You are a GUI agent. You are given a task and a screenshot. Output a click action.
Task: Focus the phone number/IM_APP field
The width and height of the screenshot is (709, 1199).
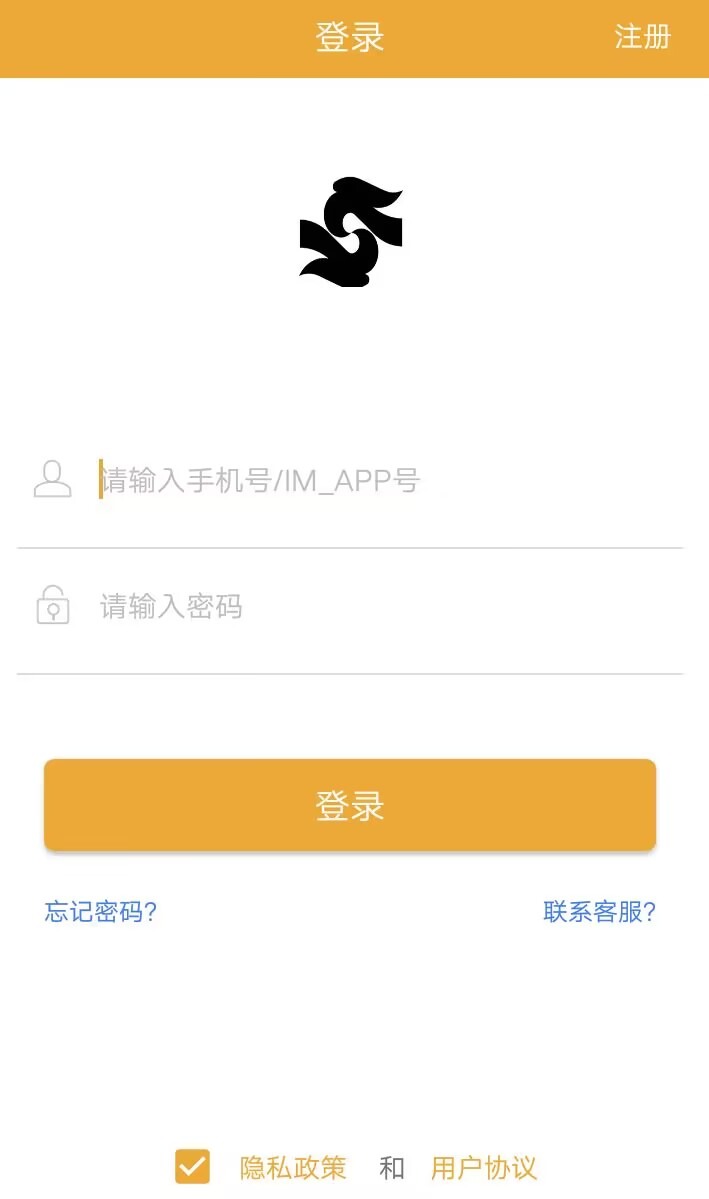380,481
